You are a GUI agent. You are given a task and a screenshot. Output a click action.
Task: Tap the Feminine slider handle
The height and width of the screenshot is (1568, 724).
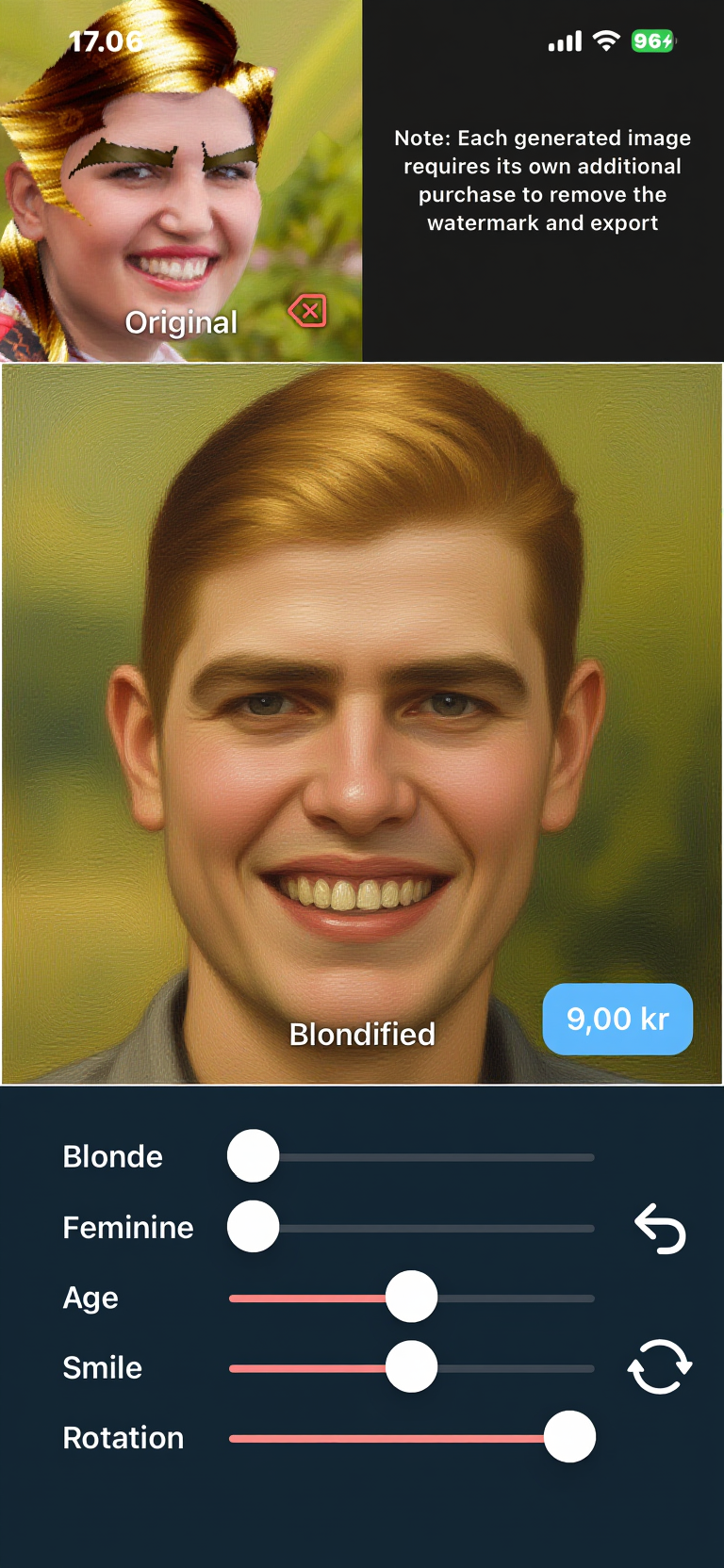[254, 1227]
